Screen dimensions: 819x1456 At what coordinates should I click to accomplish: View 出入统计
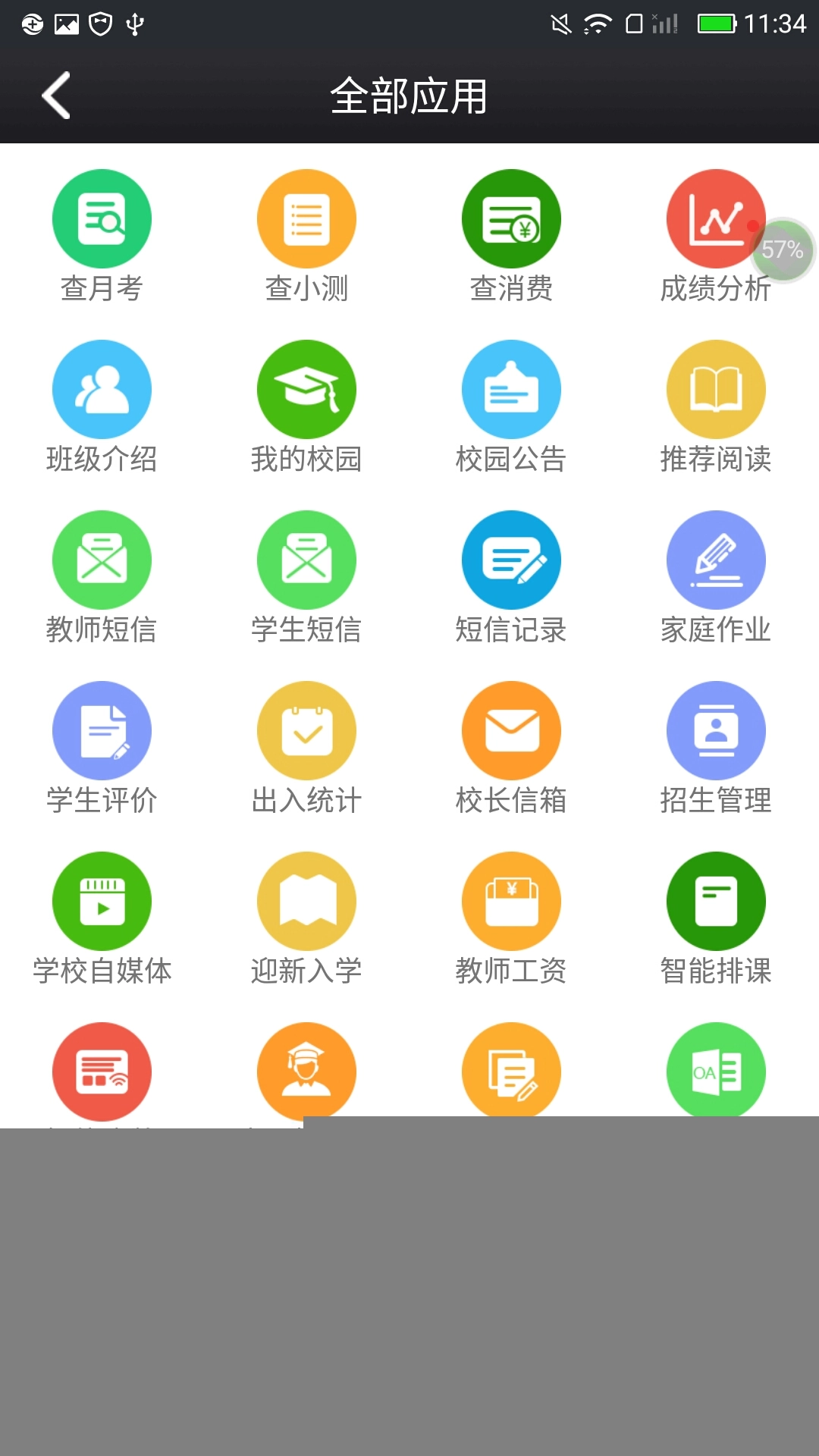pyautogui.click(x=306, y=731)
